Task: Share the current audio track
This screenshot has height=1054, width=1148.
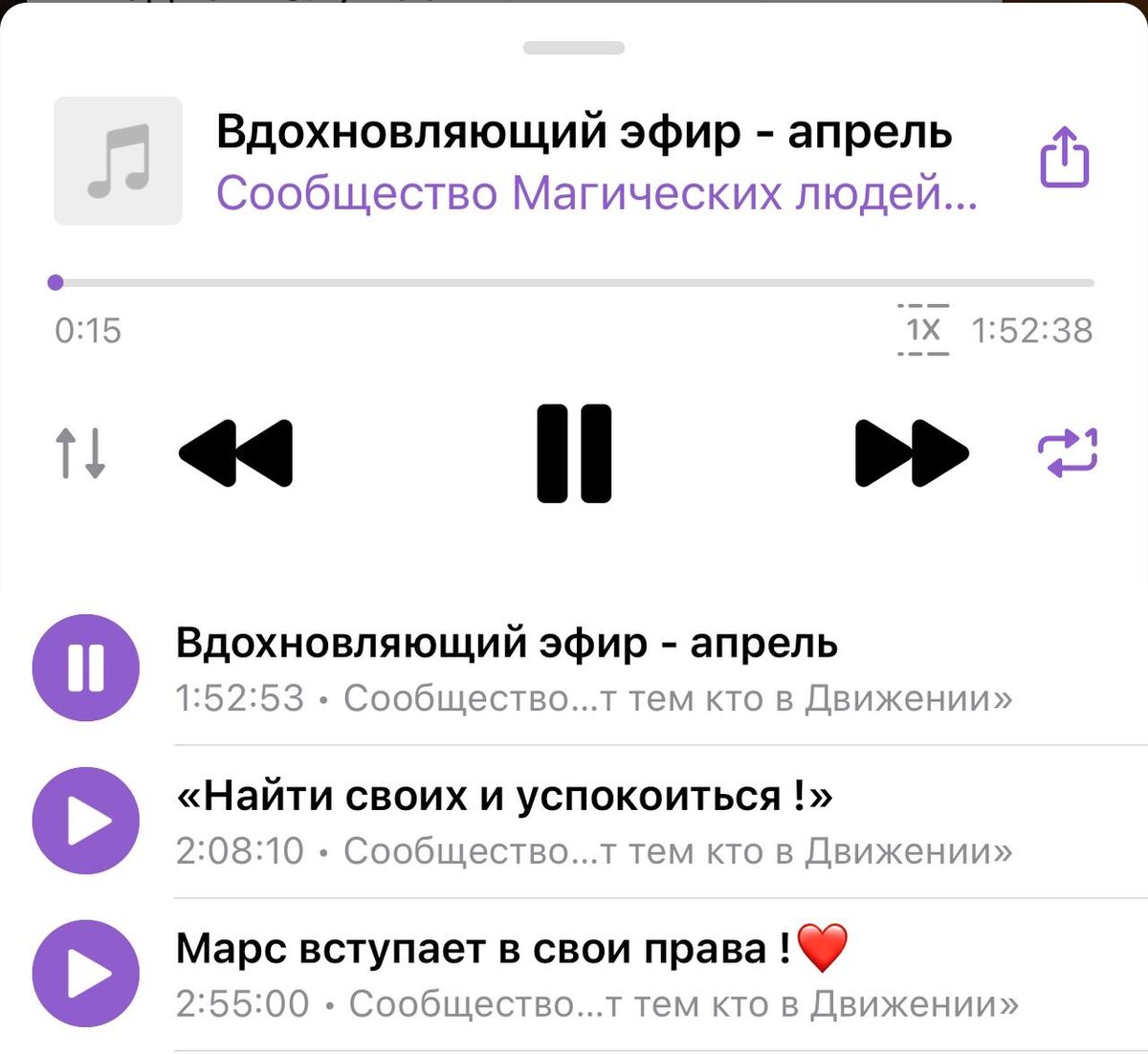Action: (x=1064, y=158)
